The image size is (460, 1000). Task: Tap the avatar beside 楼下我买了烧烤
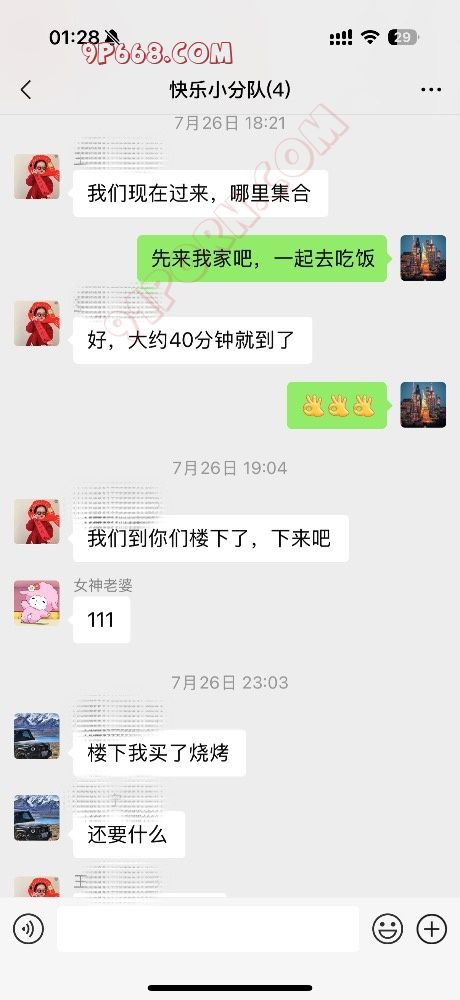click(37, 736)
